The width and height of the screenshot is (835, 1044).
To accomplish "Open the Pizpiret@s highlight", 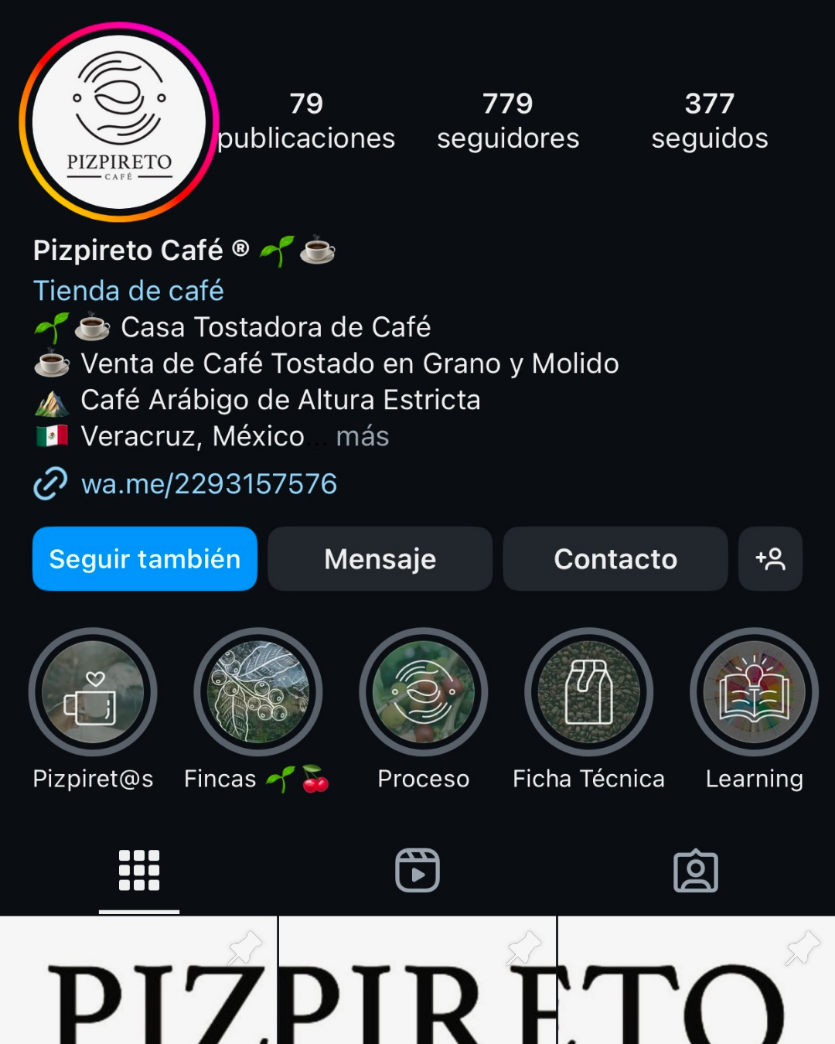I will pos(93,692).
